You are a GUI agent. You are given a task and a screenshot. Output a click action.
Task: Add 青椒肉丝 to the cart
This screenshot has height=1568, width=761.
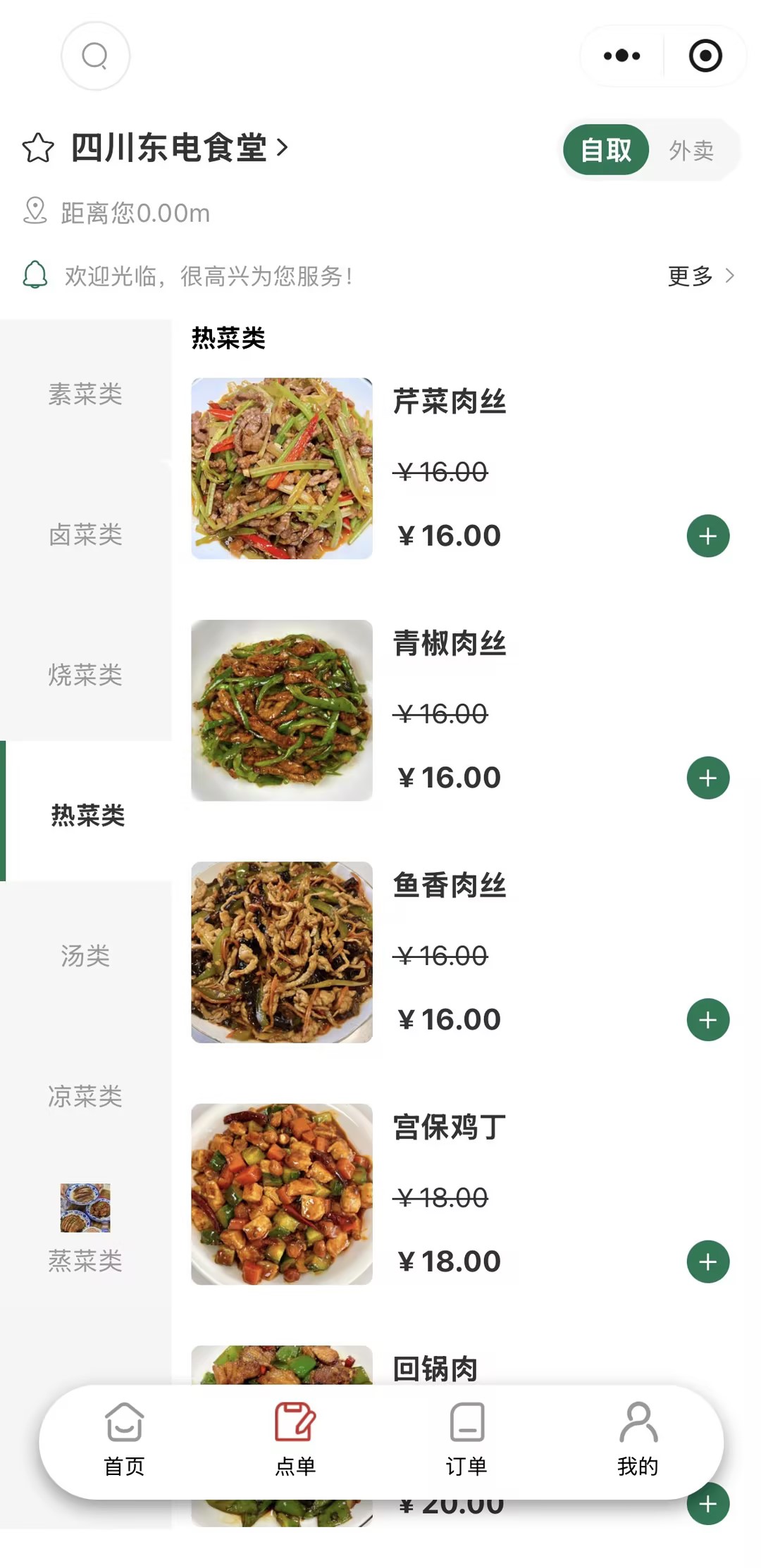(x=707, y=778)
